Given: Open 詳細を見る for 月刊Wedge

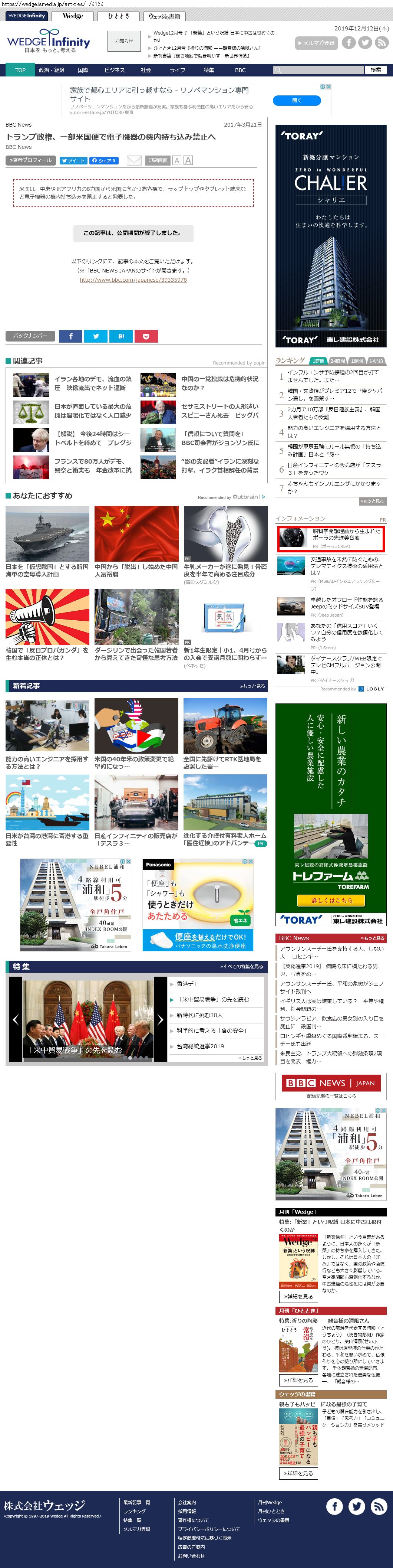Looking at the screenshot, I should pos(298,1297).
